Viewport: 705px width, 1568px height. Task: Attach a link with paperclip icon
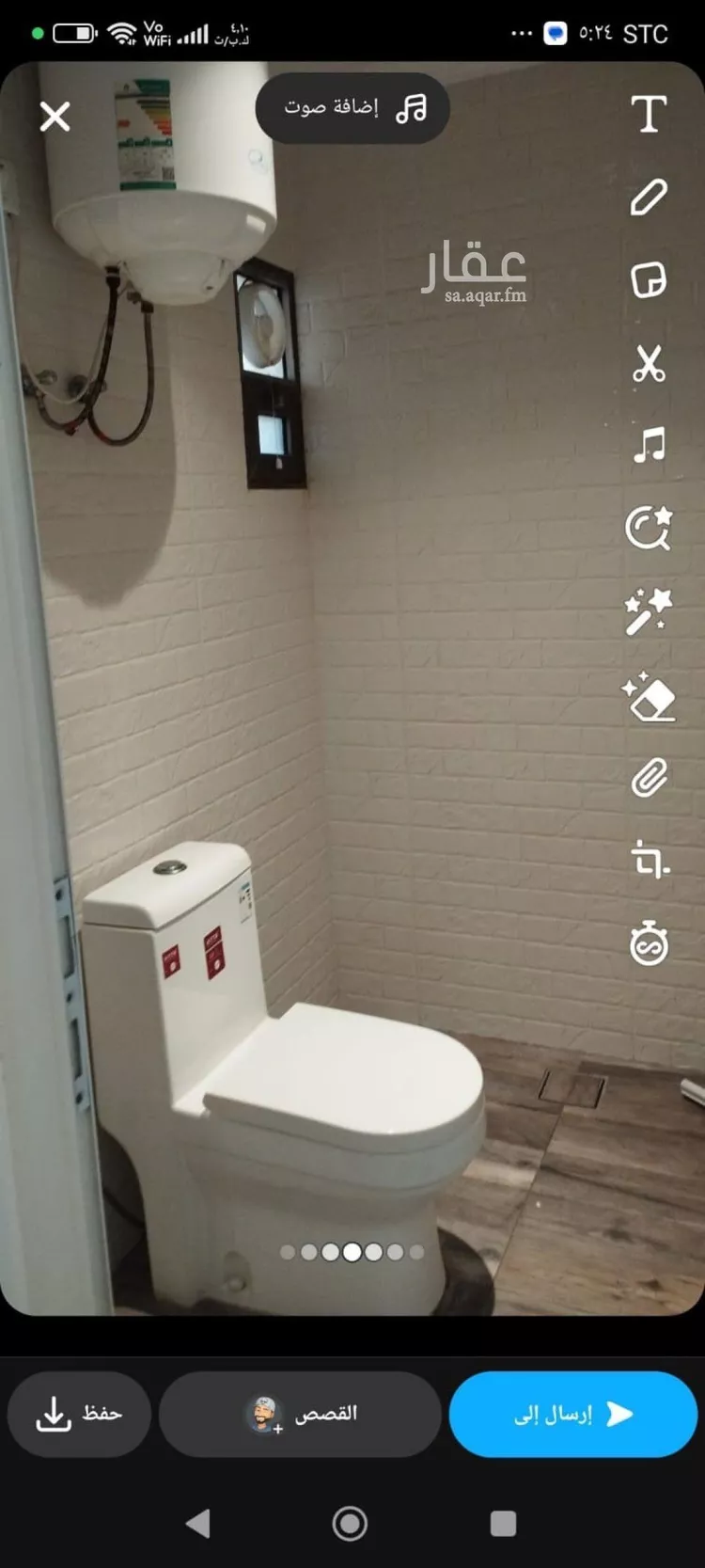pos(649,778)
